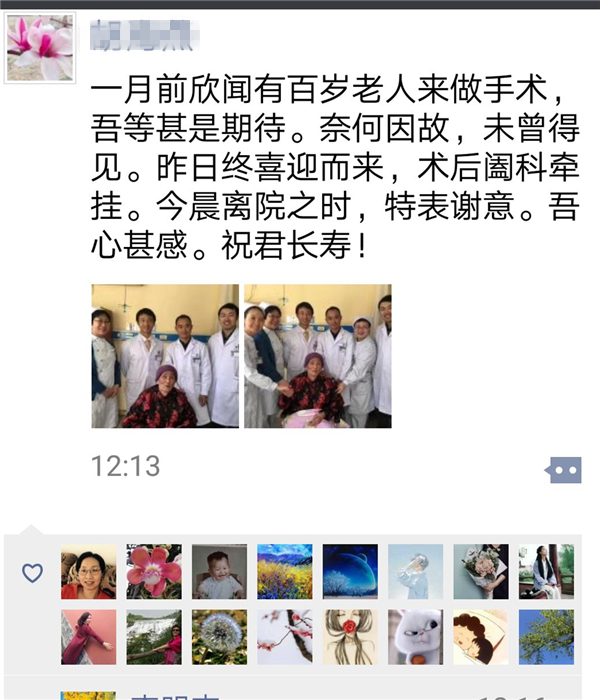Screen dimensions: 600x700
Task: Open the poster's magnolia flower avatar
Action: [41, 47]
